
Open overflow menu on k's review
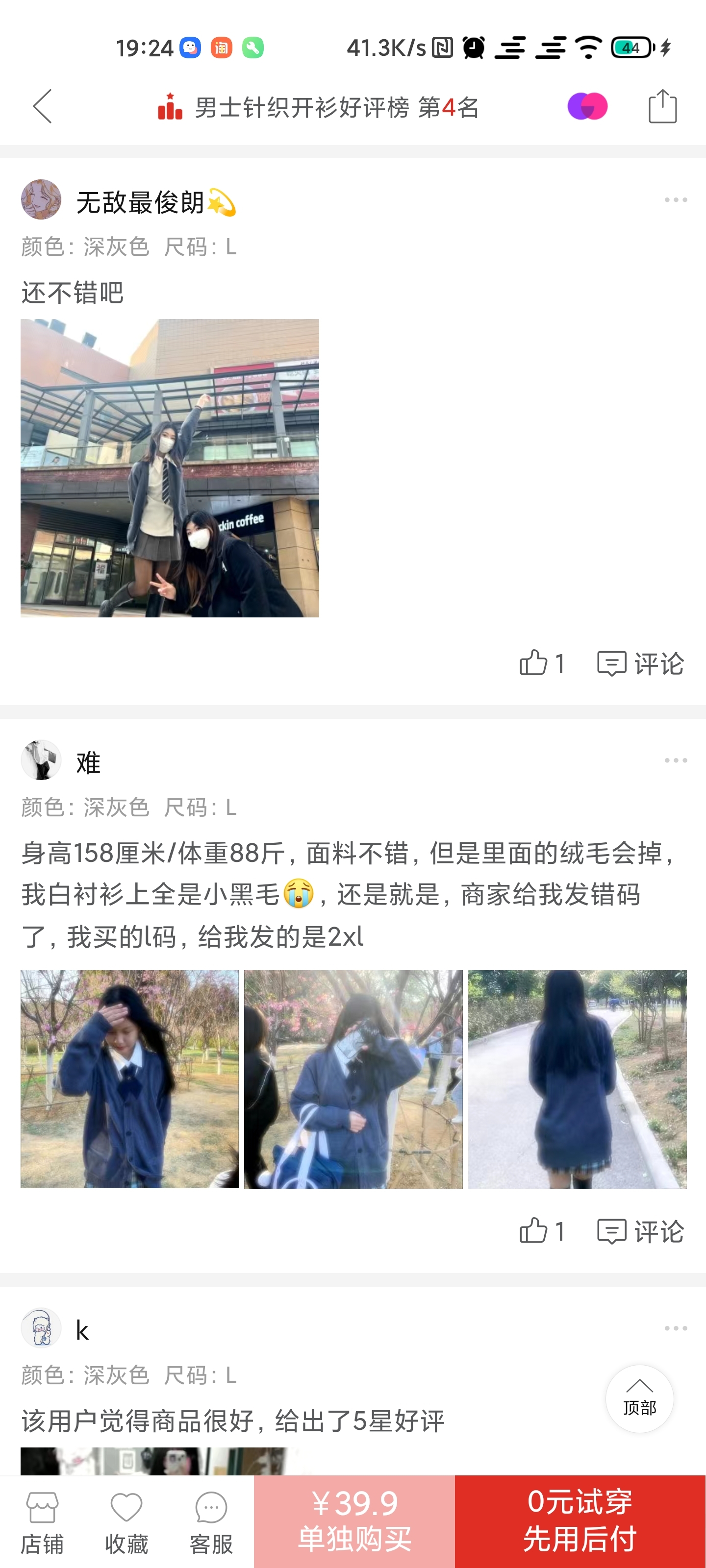point(676,1328)
